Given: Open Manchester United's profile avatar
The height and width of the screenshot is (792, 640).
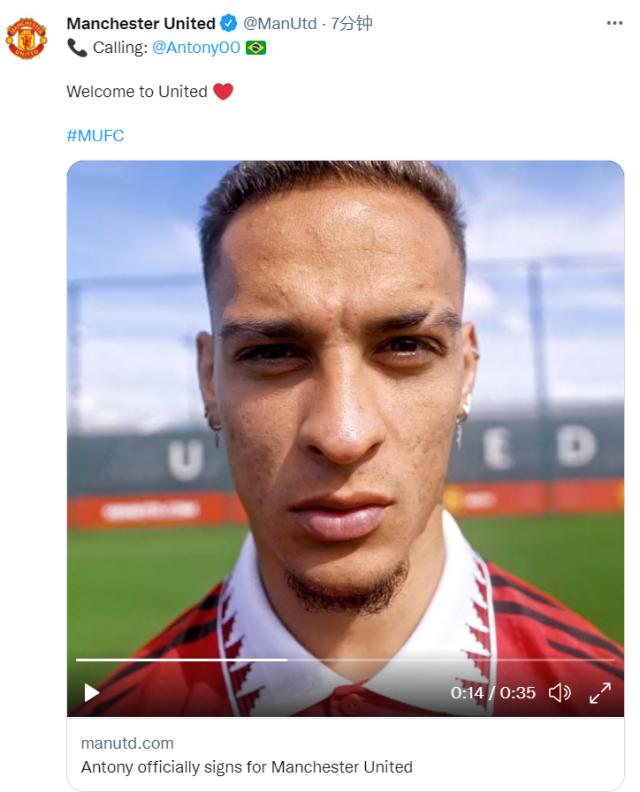Looking at the screenshot, I should [27, 38].
